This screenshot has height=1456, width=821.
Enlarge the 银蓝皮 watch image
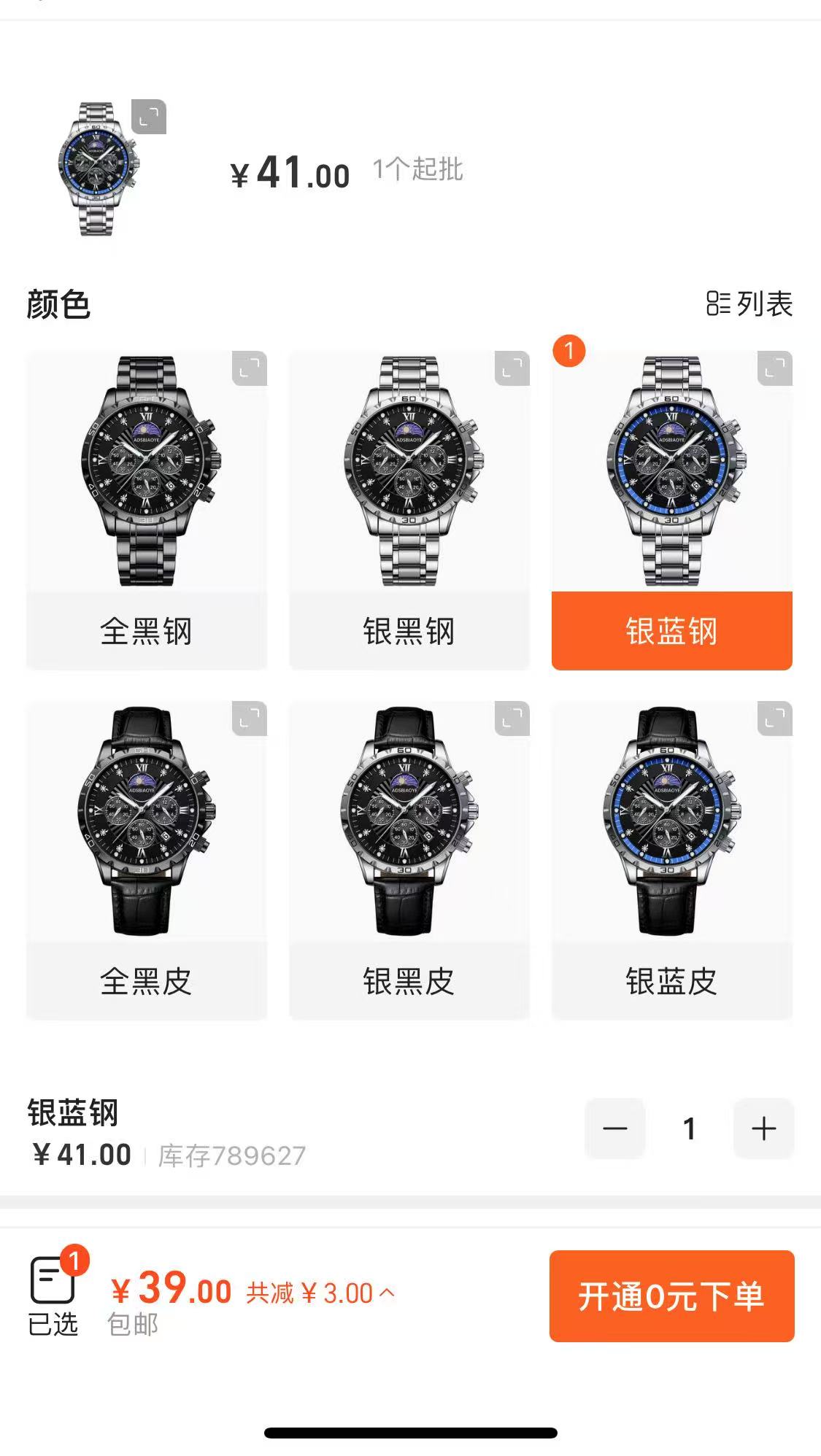click(x=775, y=719)
